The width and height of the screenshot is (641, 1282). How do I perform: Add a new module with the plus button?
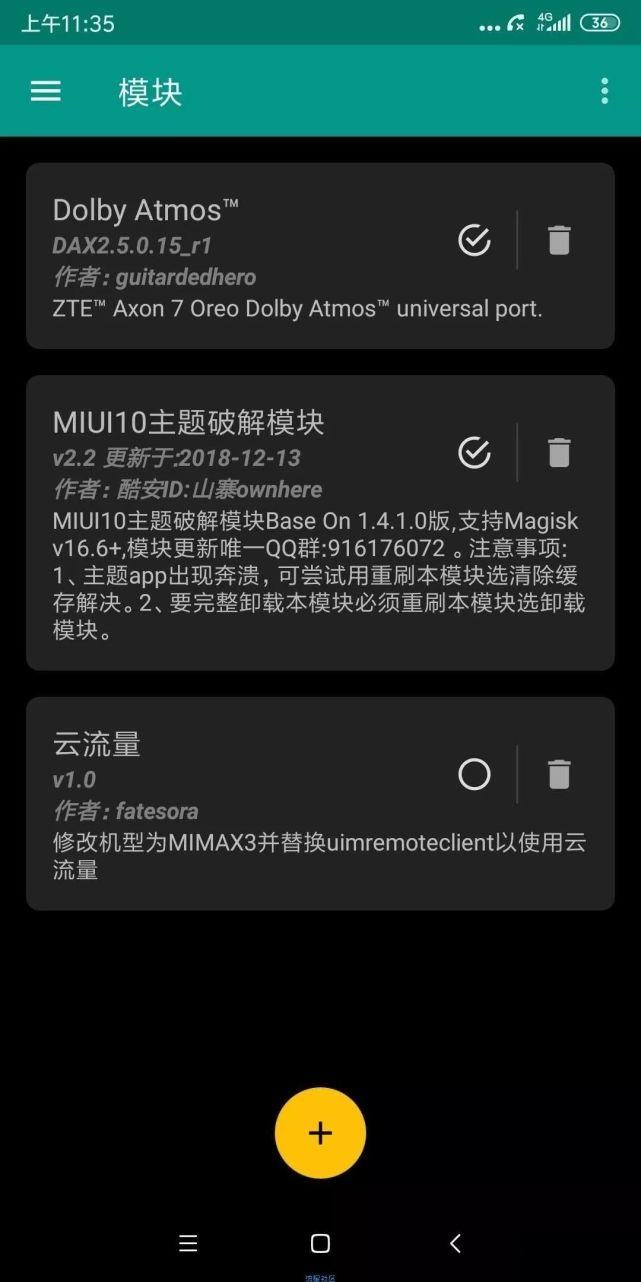[320, 1133]
